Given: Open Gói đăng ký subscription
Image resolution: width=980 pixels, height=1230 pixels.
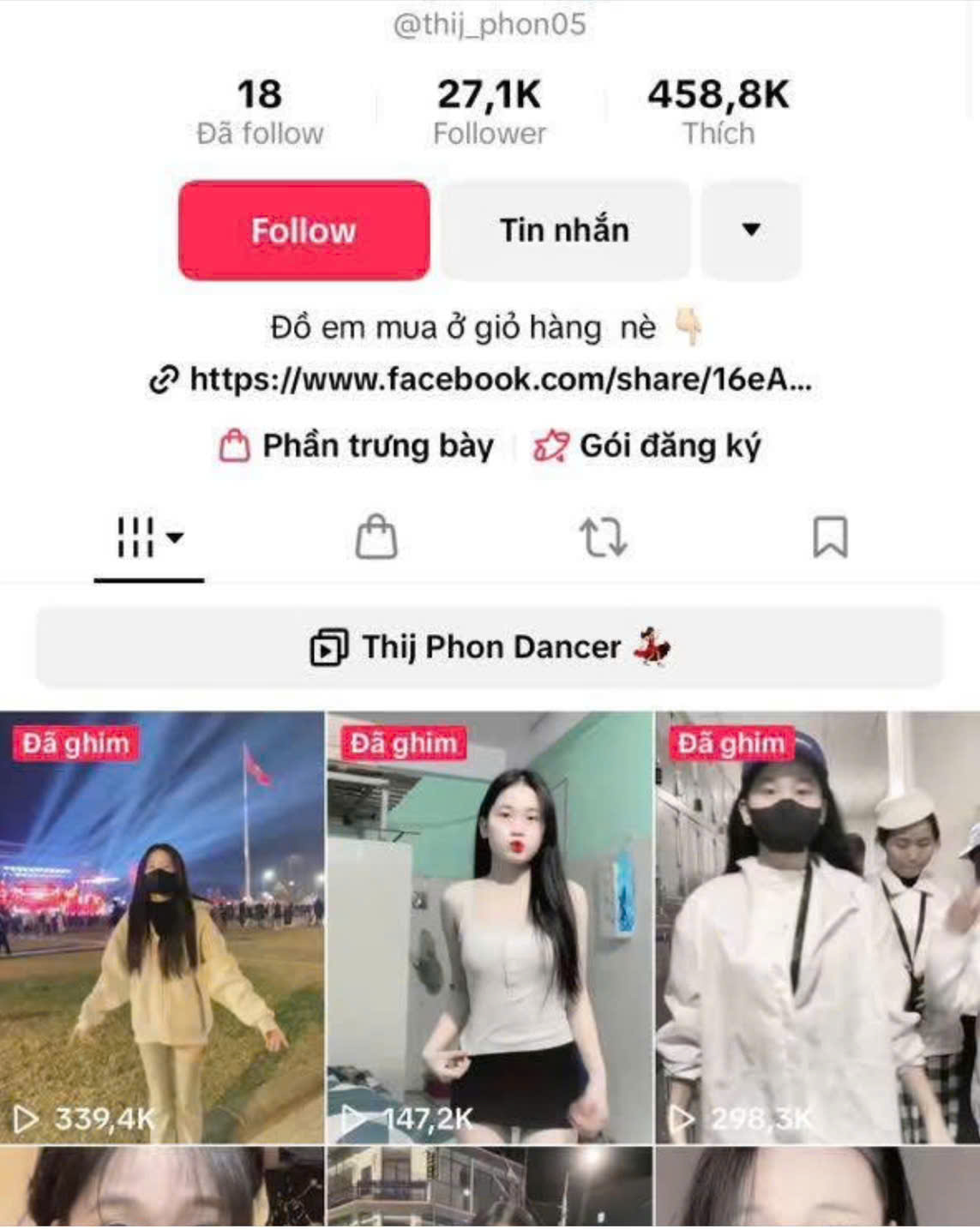Looking at the screenshot, I should click(x=647, y=446).
